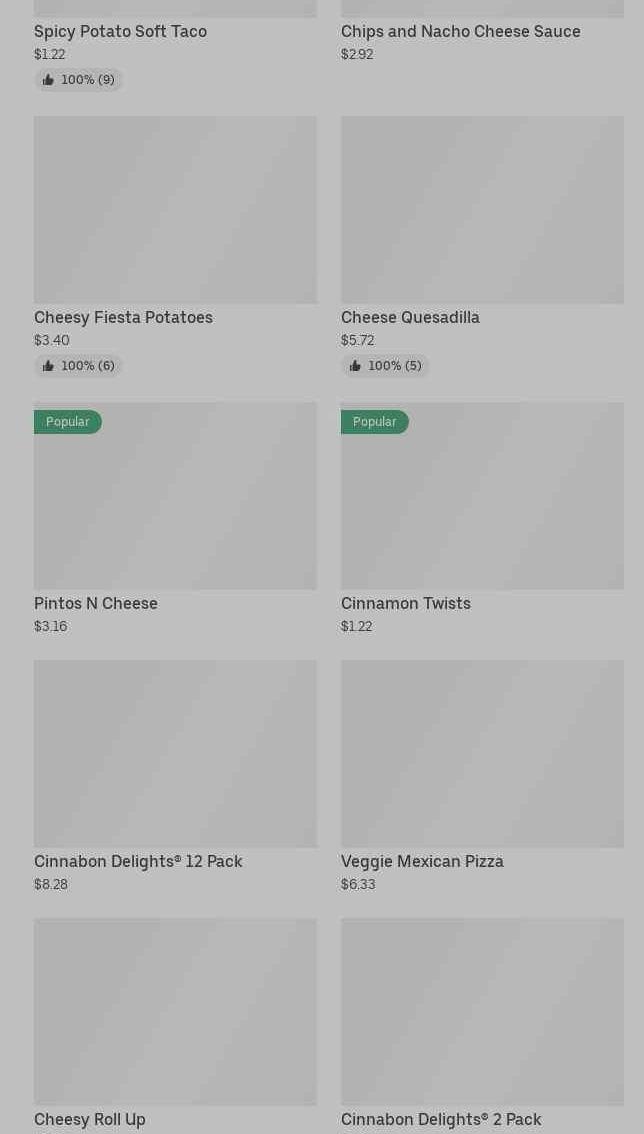Image resolution: width=644 pixels, height=1134 pixels.
Task: Select Chips and Nacho Cheese Sauce
Action: pos(460,31)
